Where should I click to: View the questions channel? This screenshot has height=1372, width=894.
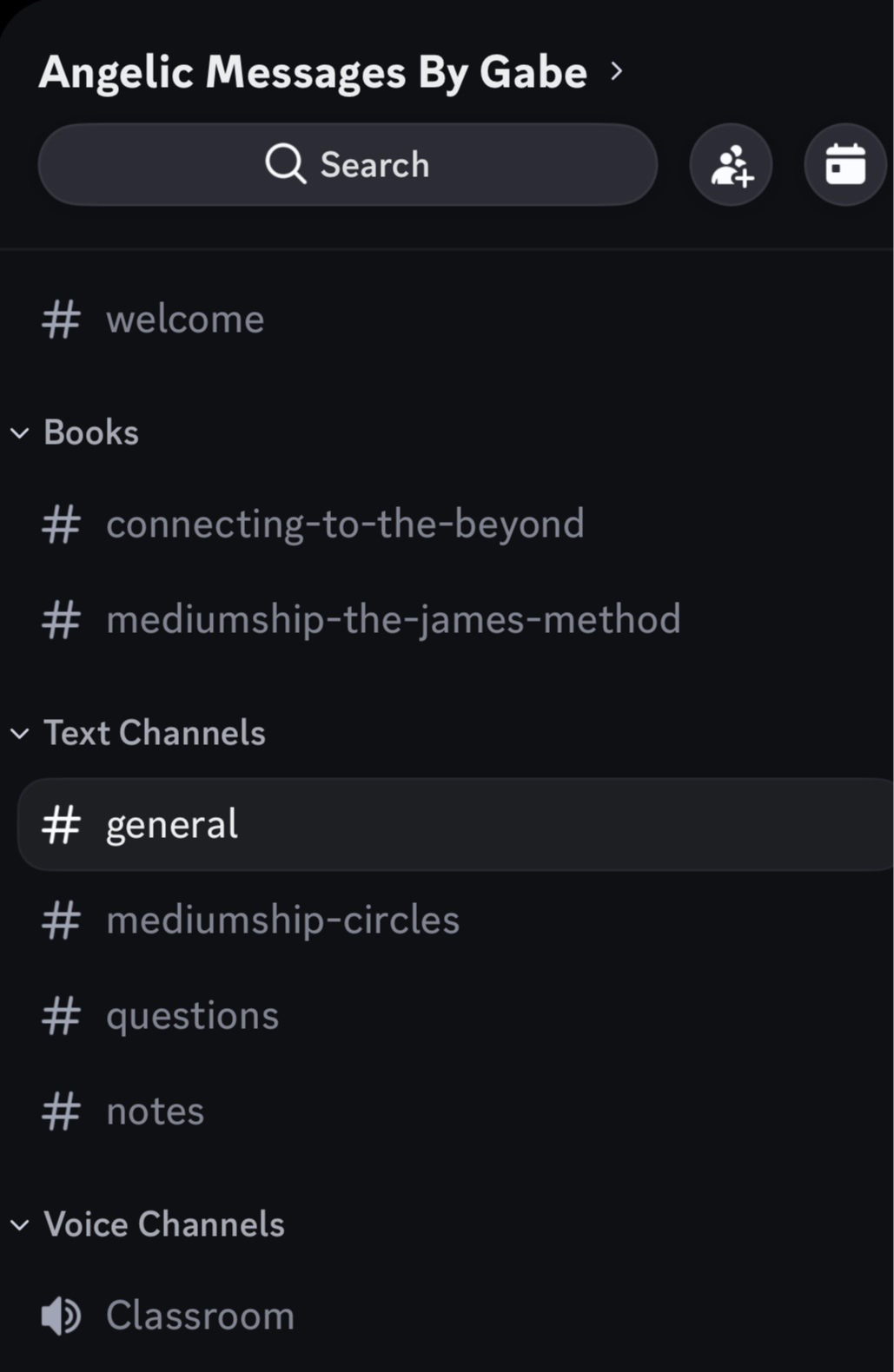pyautogui.click(x=192, y=1015)
